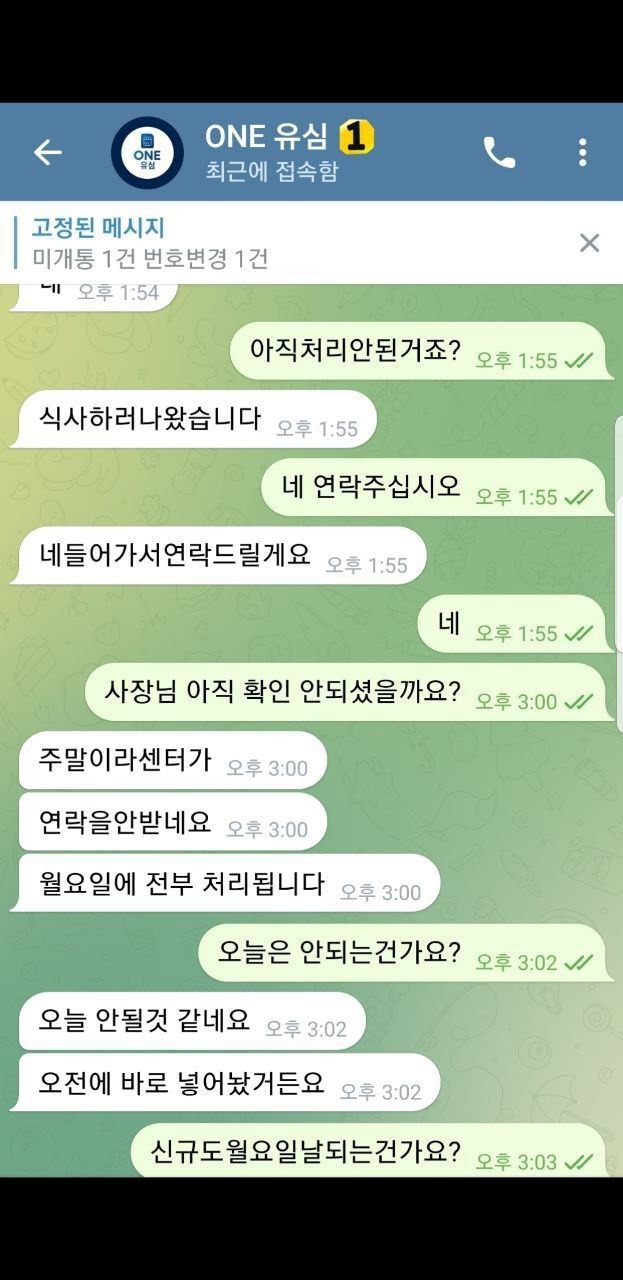Open the three-dot overflow menu
This screenshot has width=623, height=1280.
[582, 152]
